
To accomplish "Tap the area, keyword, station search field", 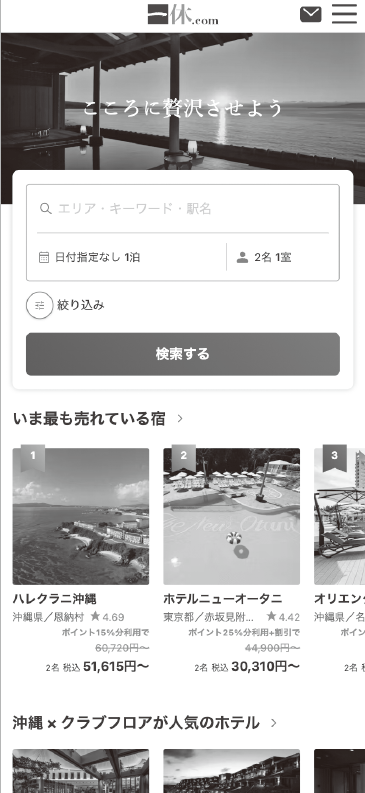I will [x=182, y=209].
